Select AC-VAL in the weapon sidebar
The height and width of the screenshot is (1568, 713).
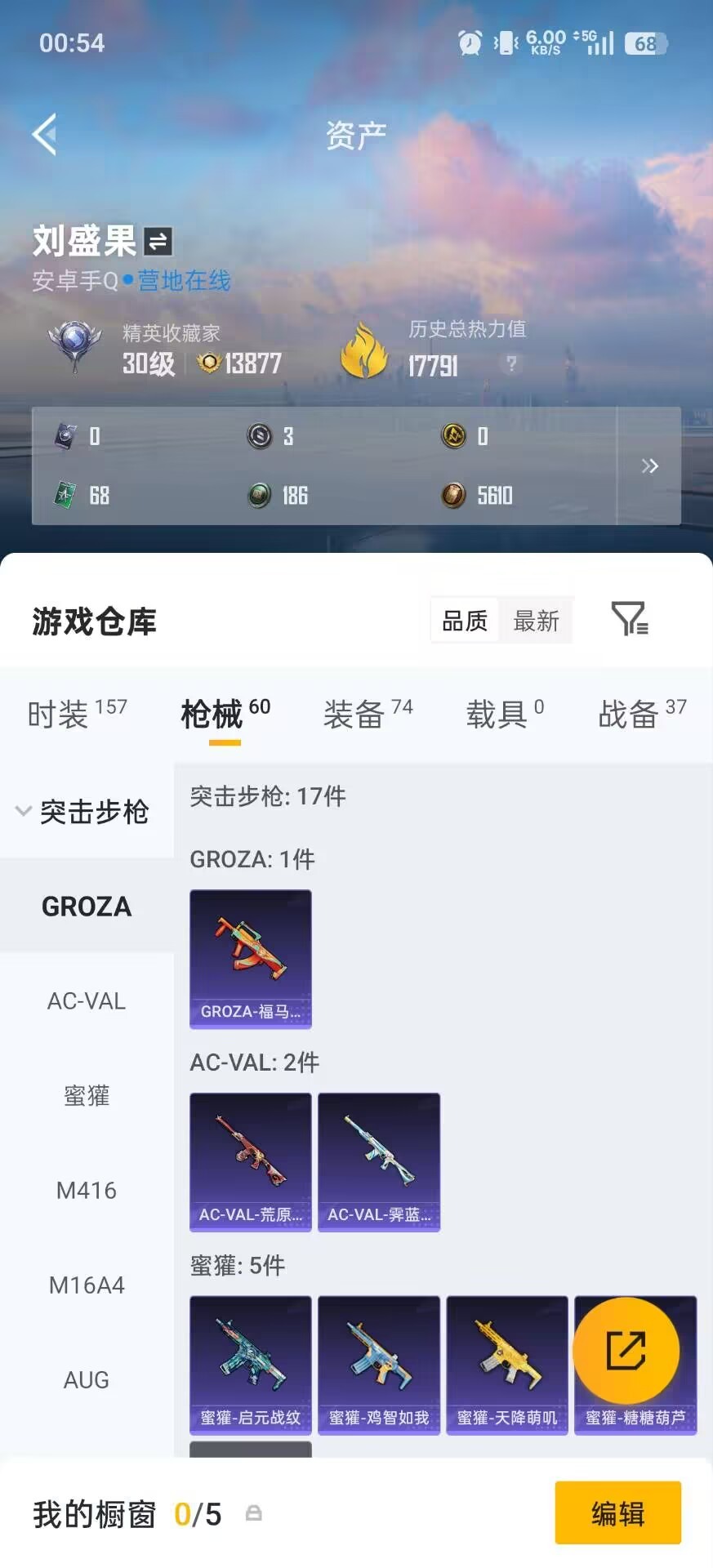coord(87,1000)
